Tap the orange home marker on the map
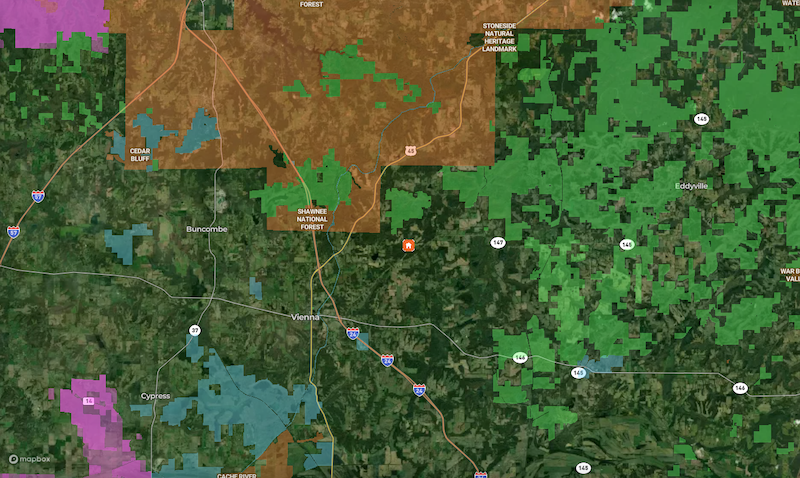The width and height of the screenshot is (800, 478). click(x=408, y=245)
